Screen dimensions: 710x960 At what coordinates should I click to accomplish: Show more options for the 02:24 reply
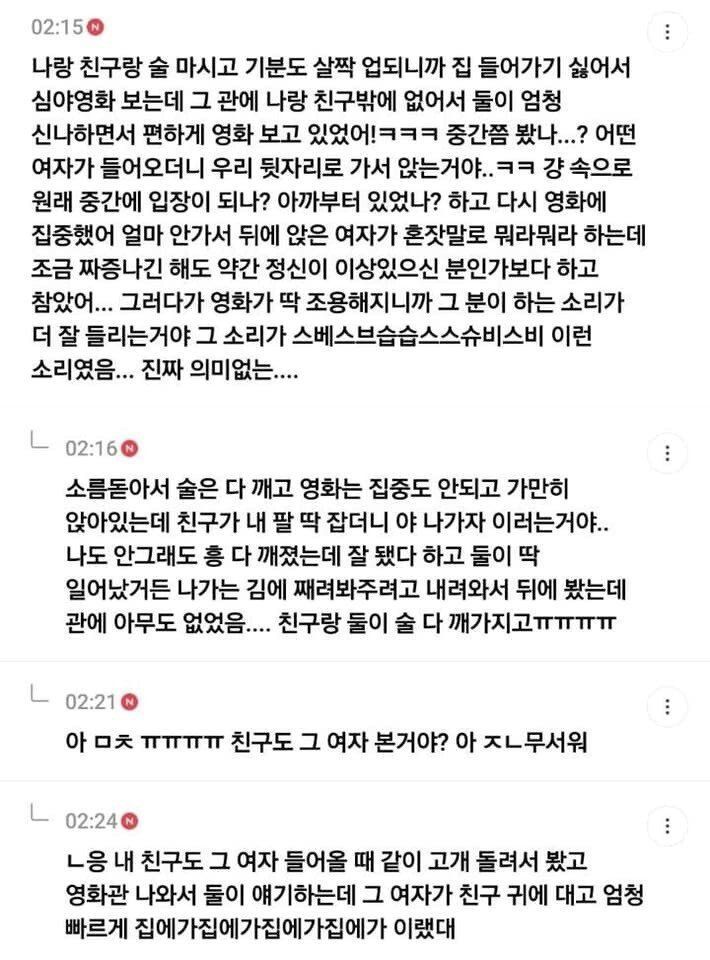tap(667, 828)
